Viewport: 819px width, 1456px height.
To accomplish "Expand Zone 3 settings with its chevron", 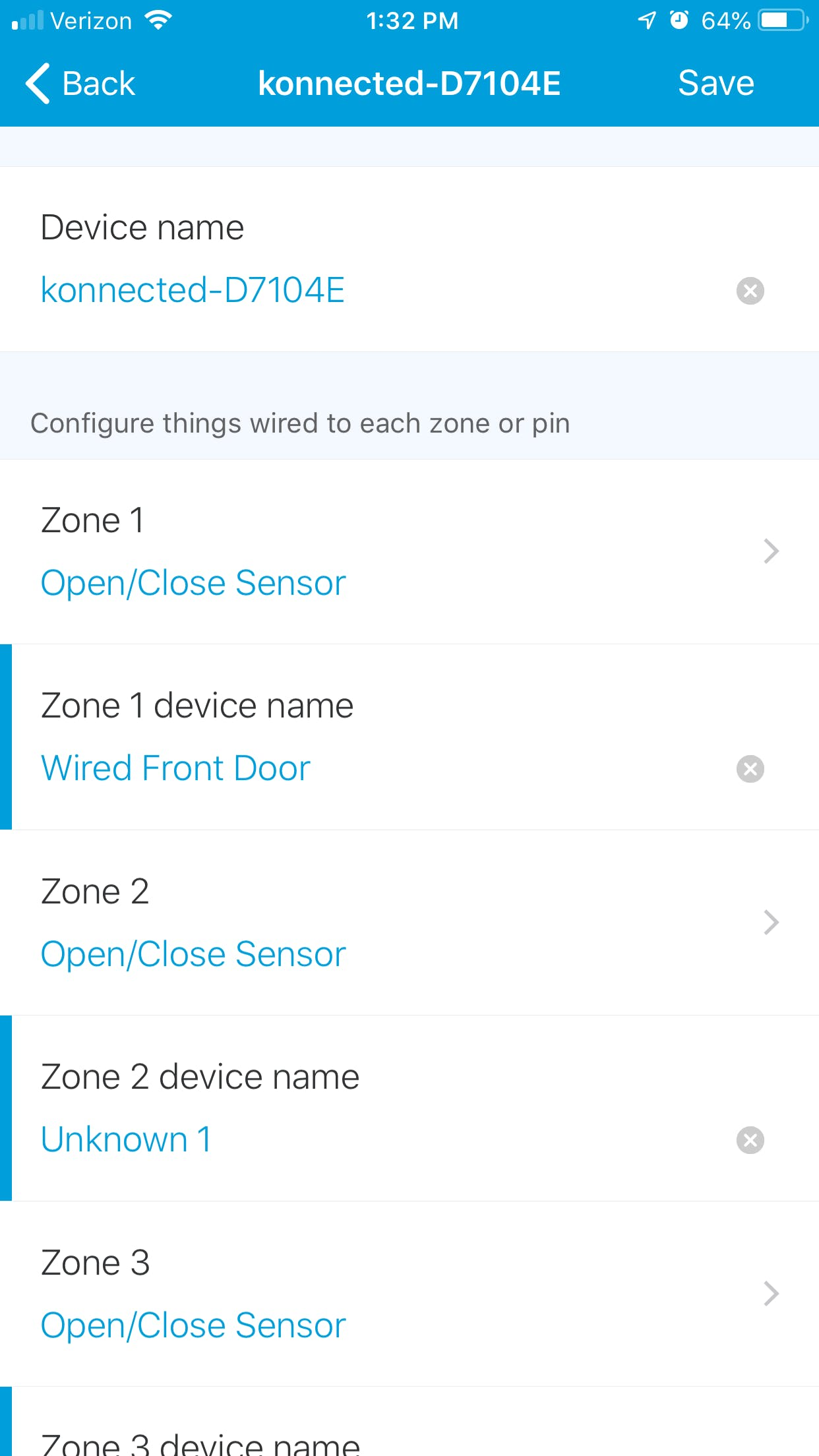I will click(x=770, y=1293).
